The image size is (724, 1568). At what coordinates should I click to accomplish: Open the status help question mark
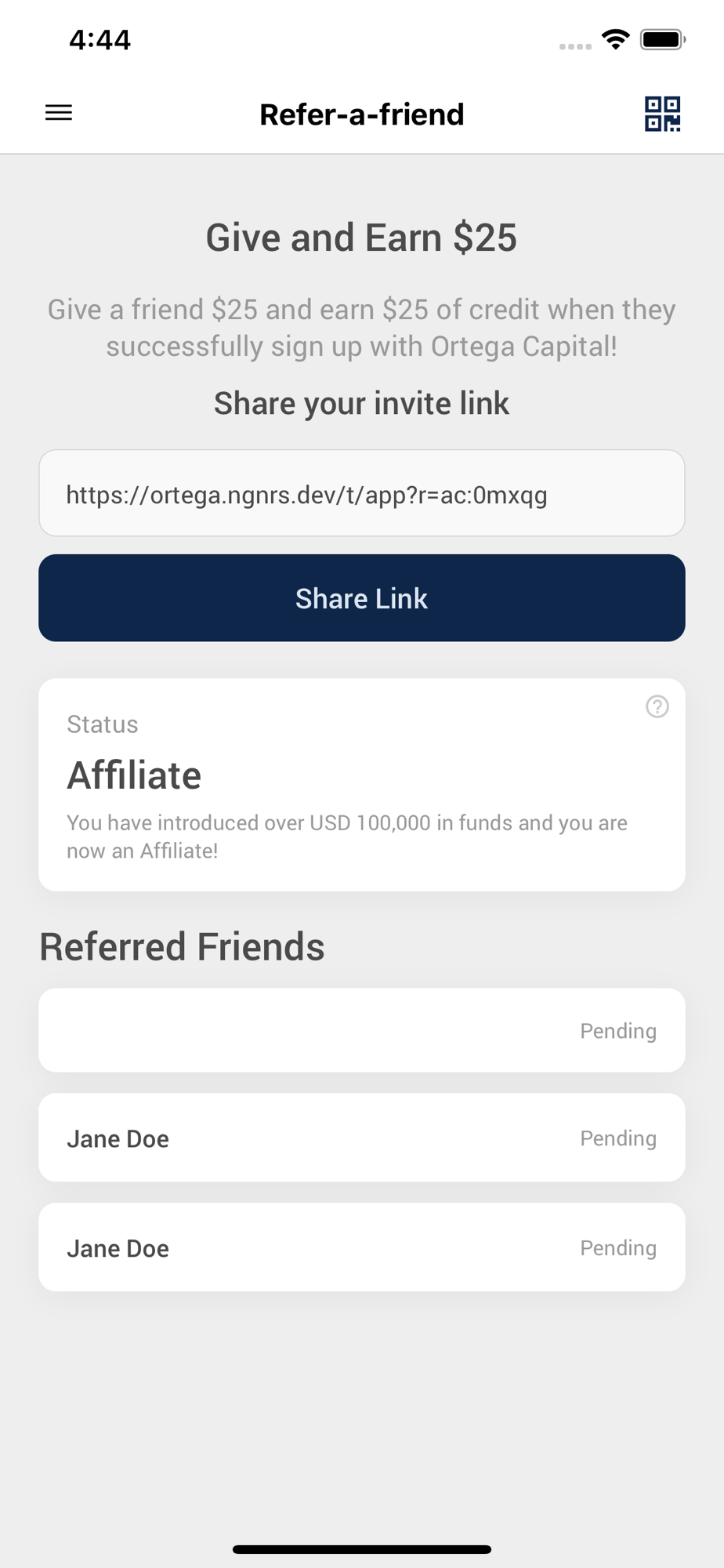(x=657, y=706)
